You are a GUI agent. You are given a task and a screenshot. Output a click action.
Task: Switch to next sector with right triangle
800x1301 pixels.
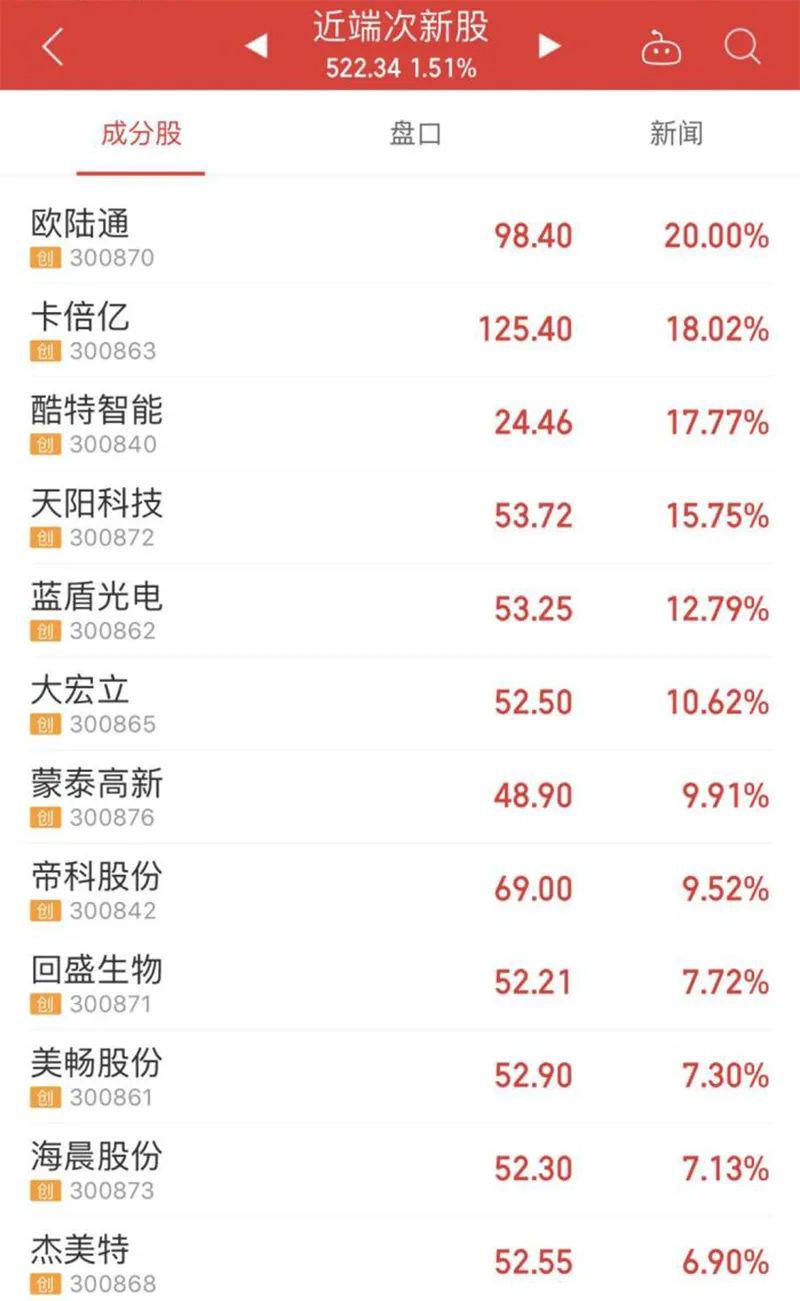(549, 46)
